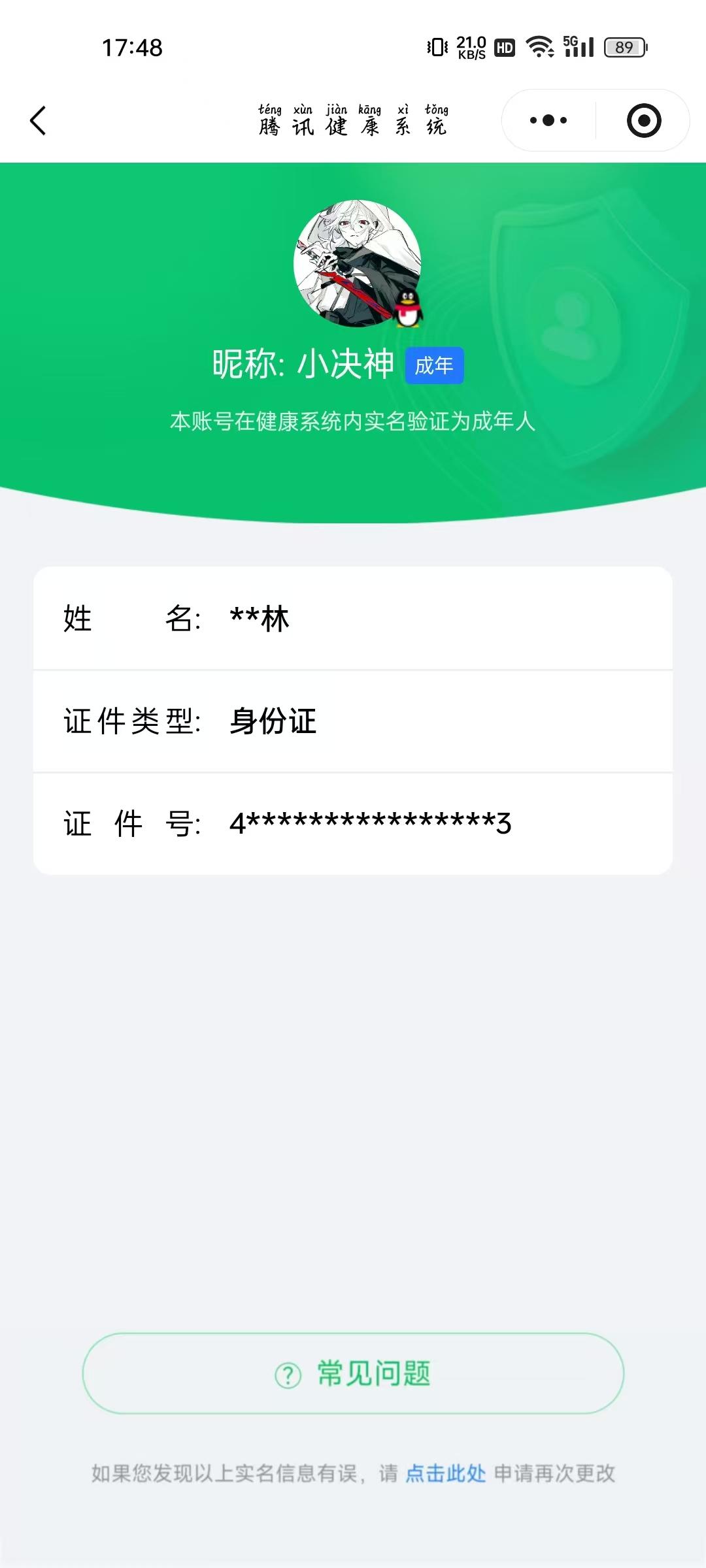
Task: Tap the exit mini program circle icon
Action: coord(644,120)
